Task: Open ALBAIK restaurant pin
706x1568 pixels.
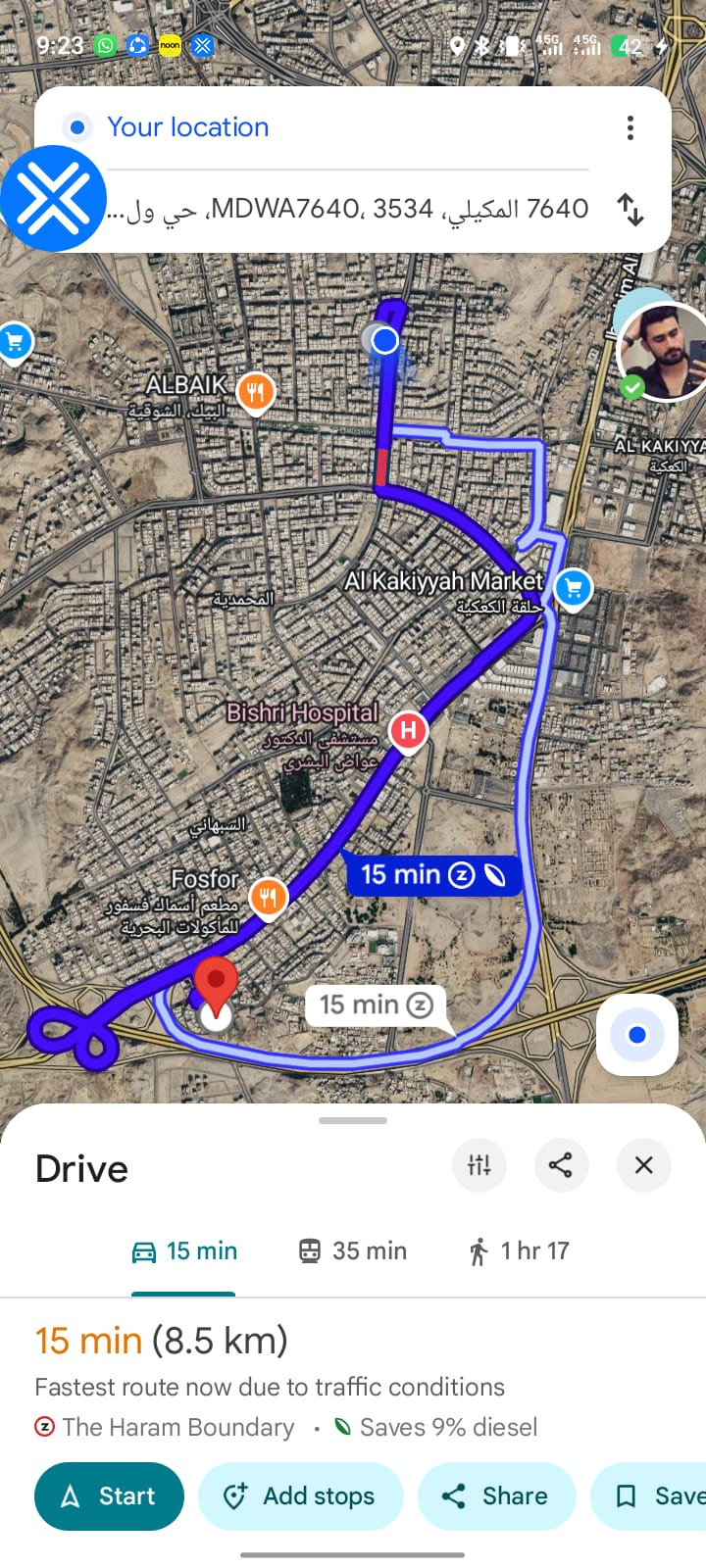Action: [256, 394]
